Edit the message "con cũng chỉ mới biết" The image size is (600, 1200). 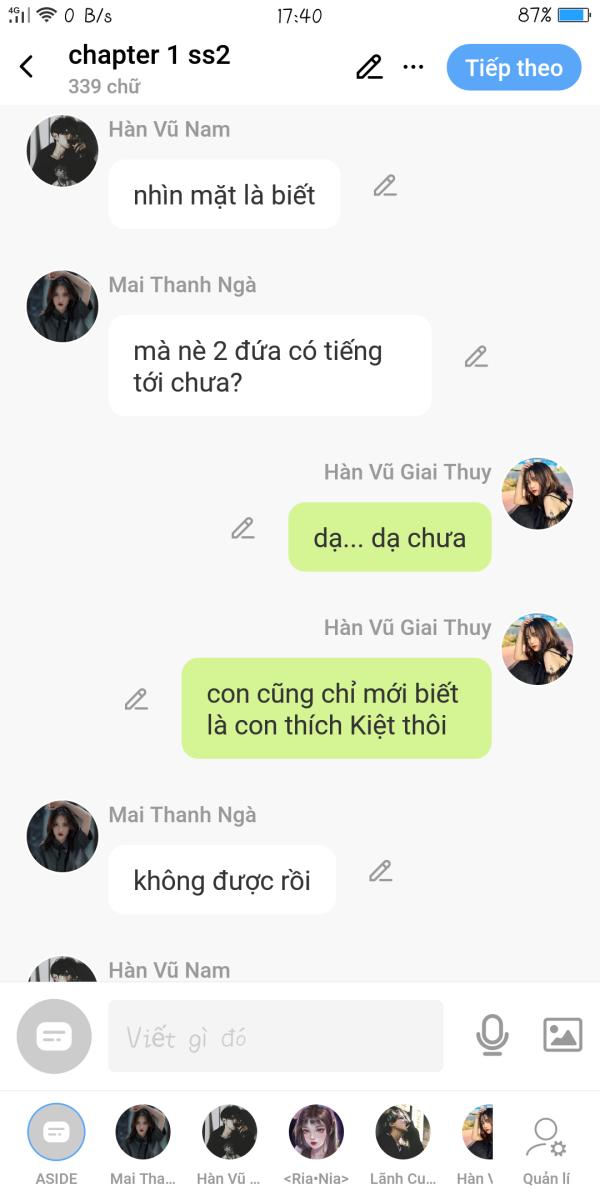pos(136,700)
